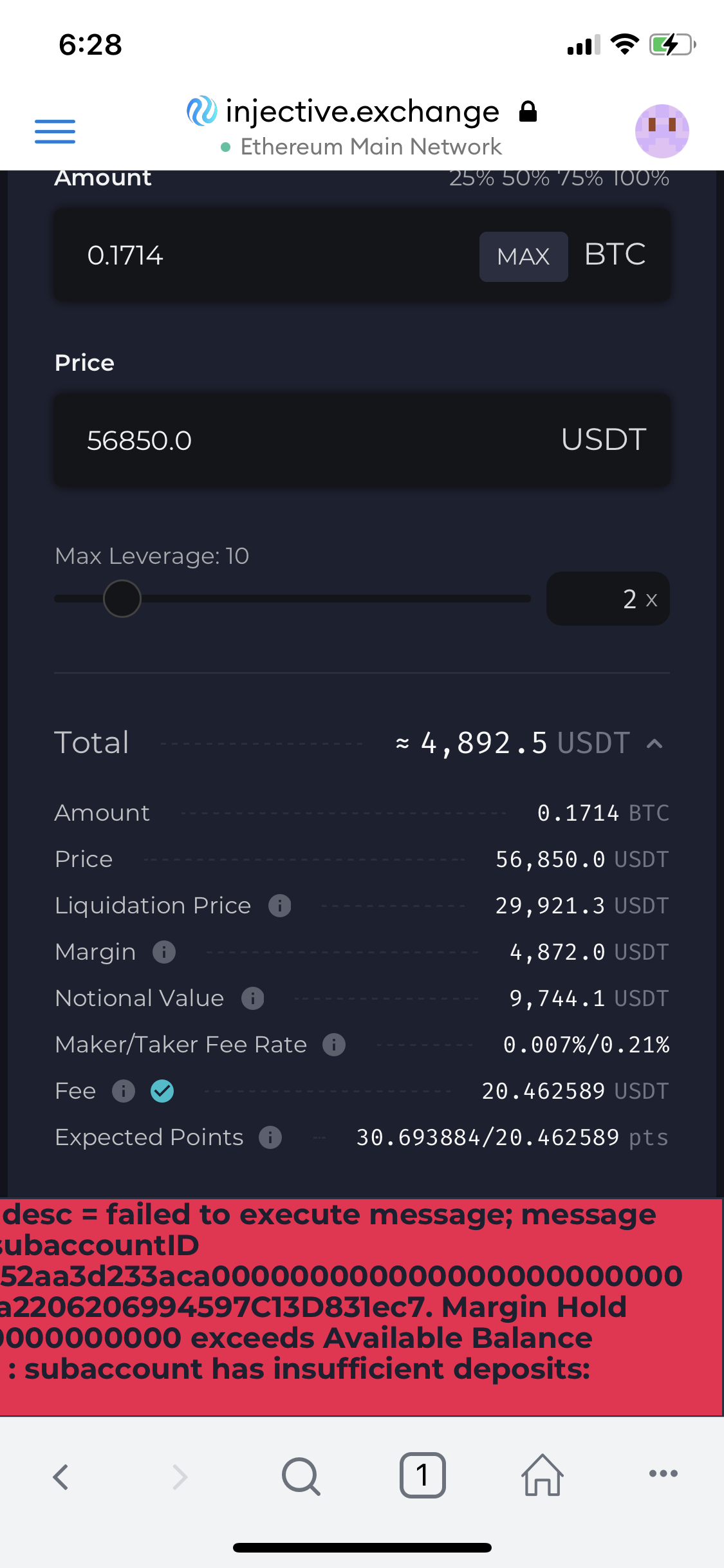724x1568 pixels.
Task: Open the account avatar
Action: click(662, 131)
